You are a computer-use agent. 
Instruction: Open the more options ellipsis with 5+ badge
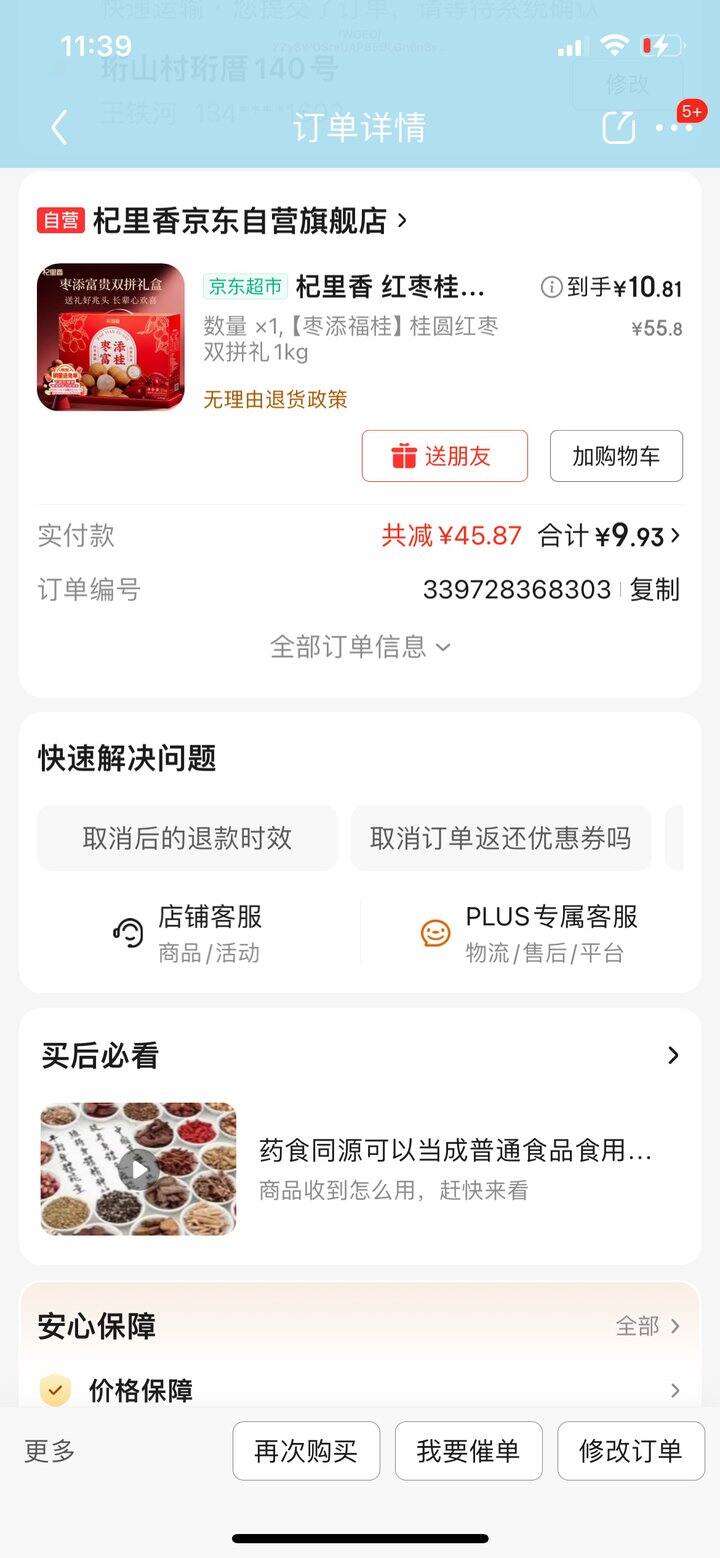pyautogui.click(x=678, y=128)
